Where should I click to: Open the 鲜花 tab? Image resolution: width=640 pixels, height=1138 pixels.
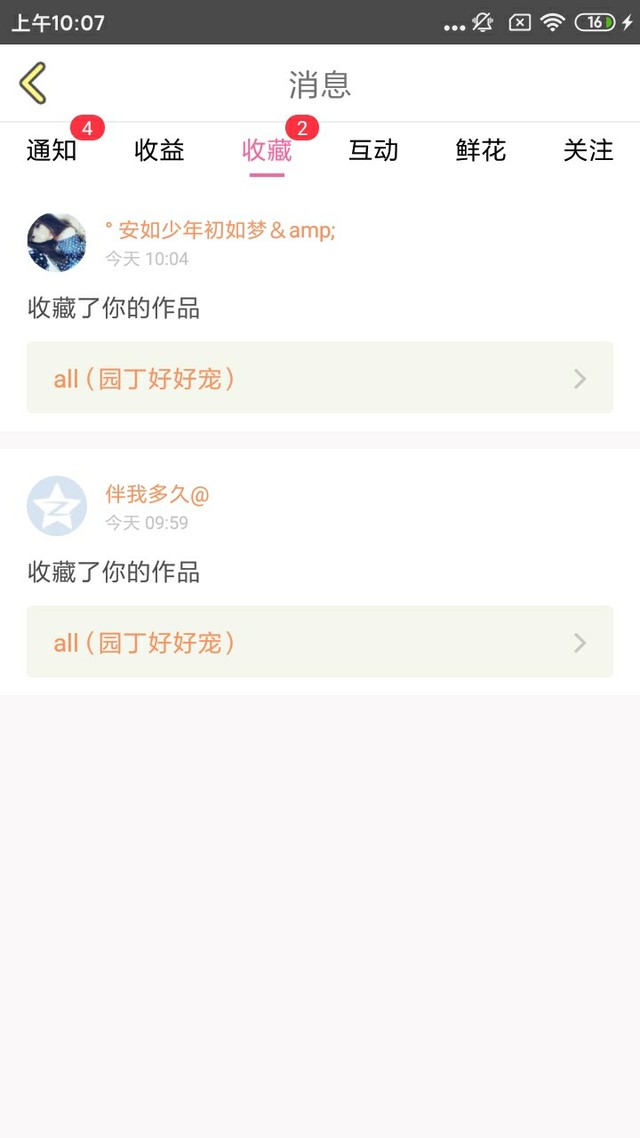point(480,150)
